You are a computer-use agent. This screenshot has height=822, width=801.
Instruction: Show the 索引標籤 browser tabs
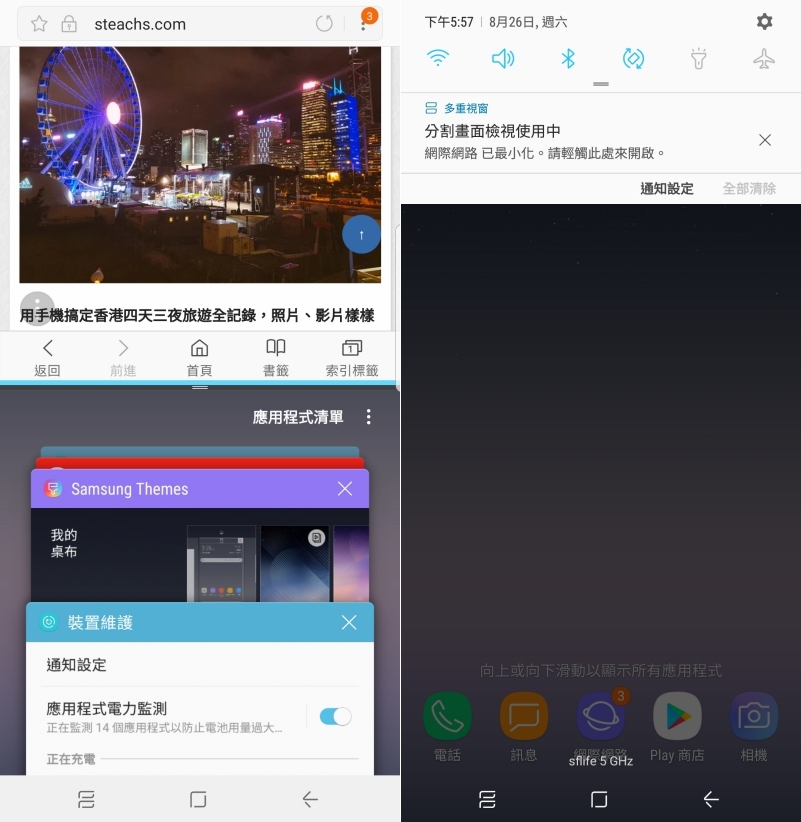[x=352, y=356]
